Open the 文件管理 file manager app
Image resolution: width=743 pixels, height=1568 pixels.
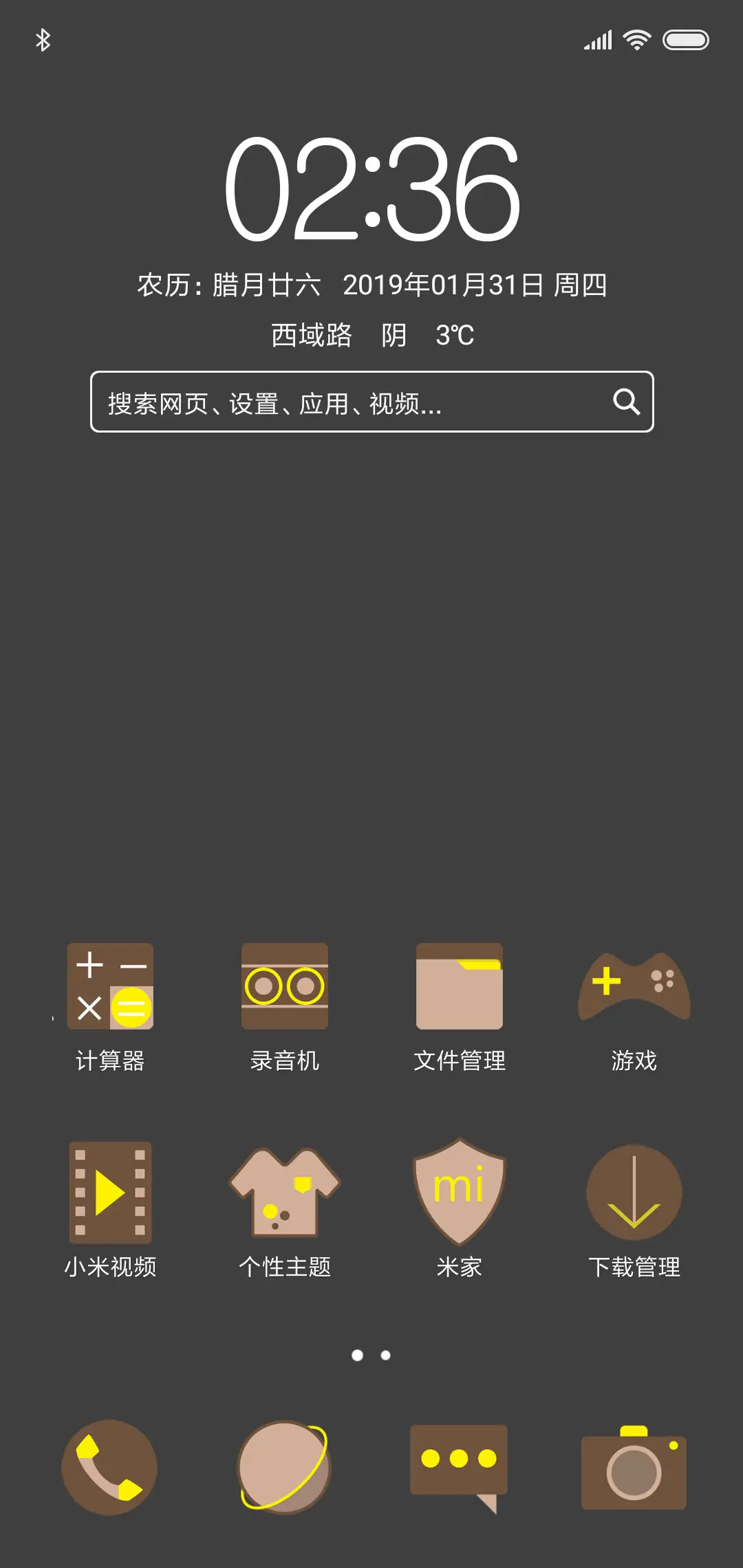pyautogui.click(x=460, y=986)
